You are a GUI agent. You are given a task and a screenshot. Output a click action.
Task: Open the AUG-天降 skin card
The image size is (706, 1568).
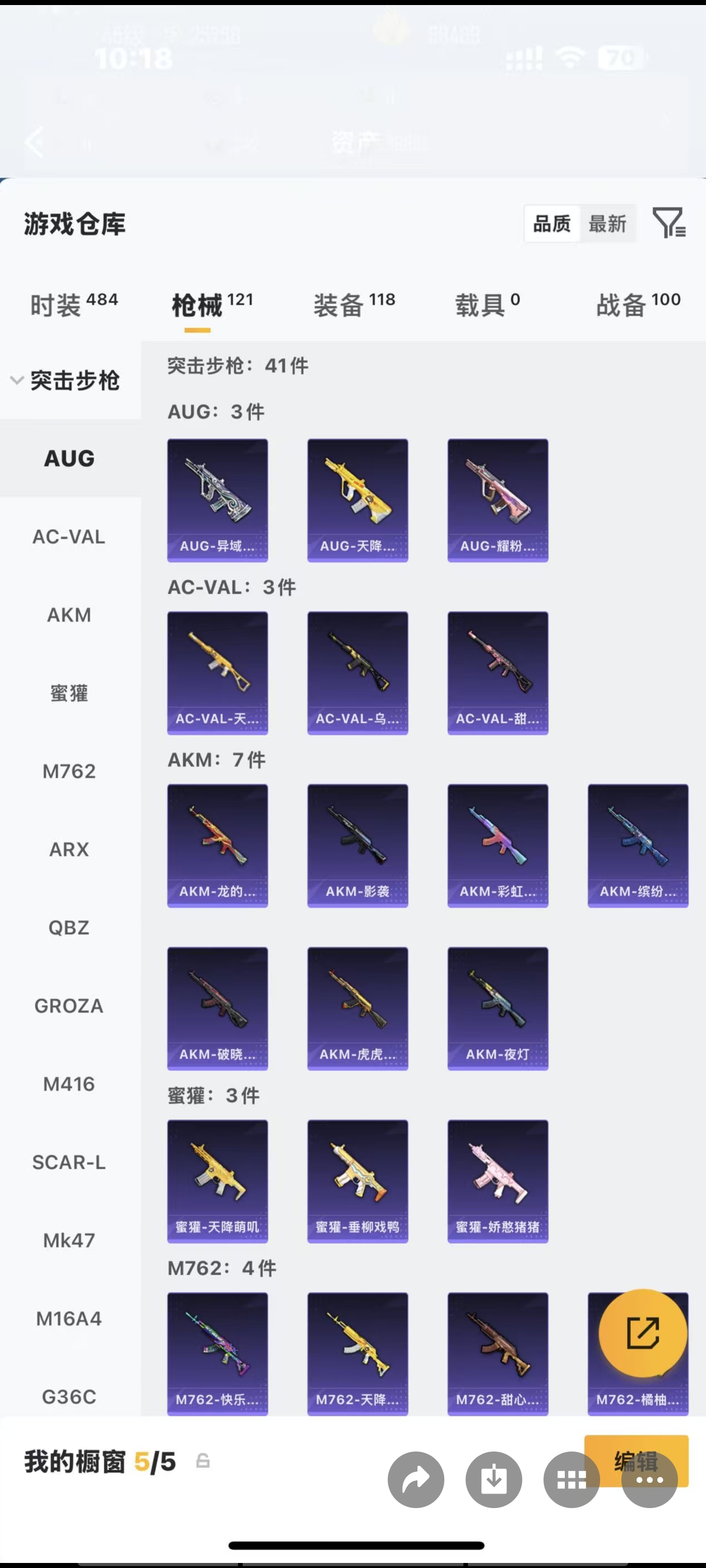357,500
